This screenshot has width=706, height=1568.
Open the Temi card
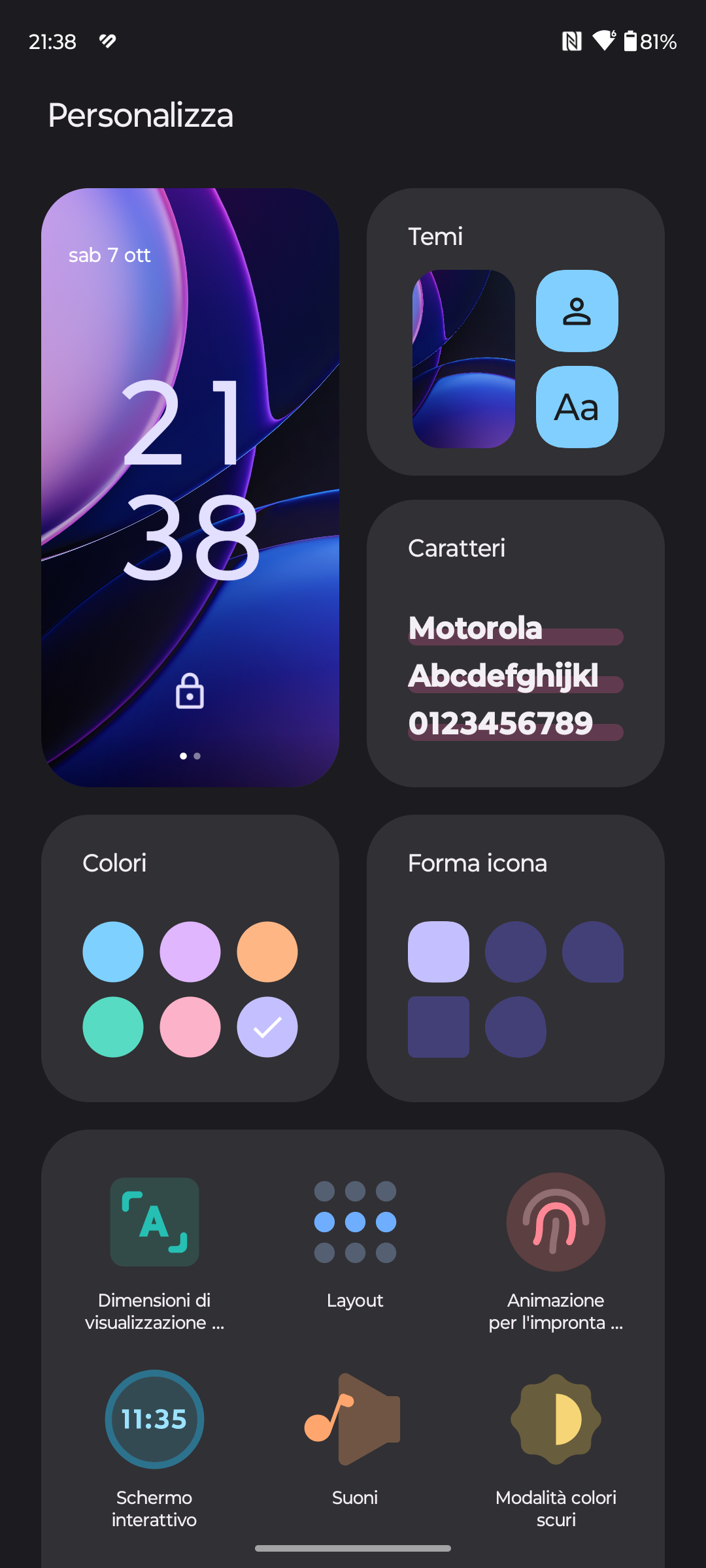(x=516, y=332)
